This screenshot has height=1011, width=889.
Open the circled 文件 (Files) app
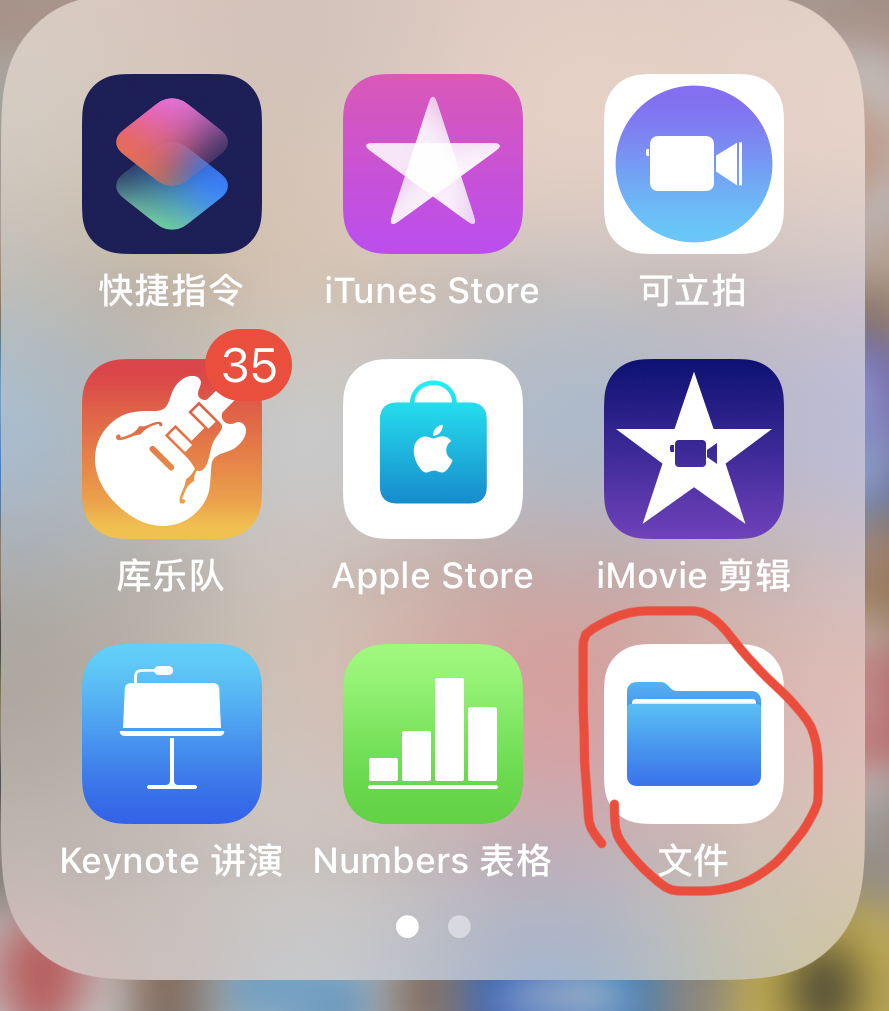click(693, 733)
